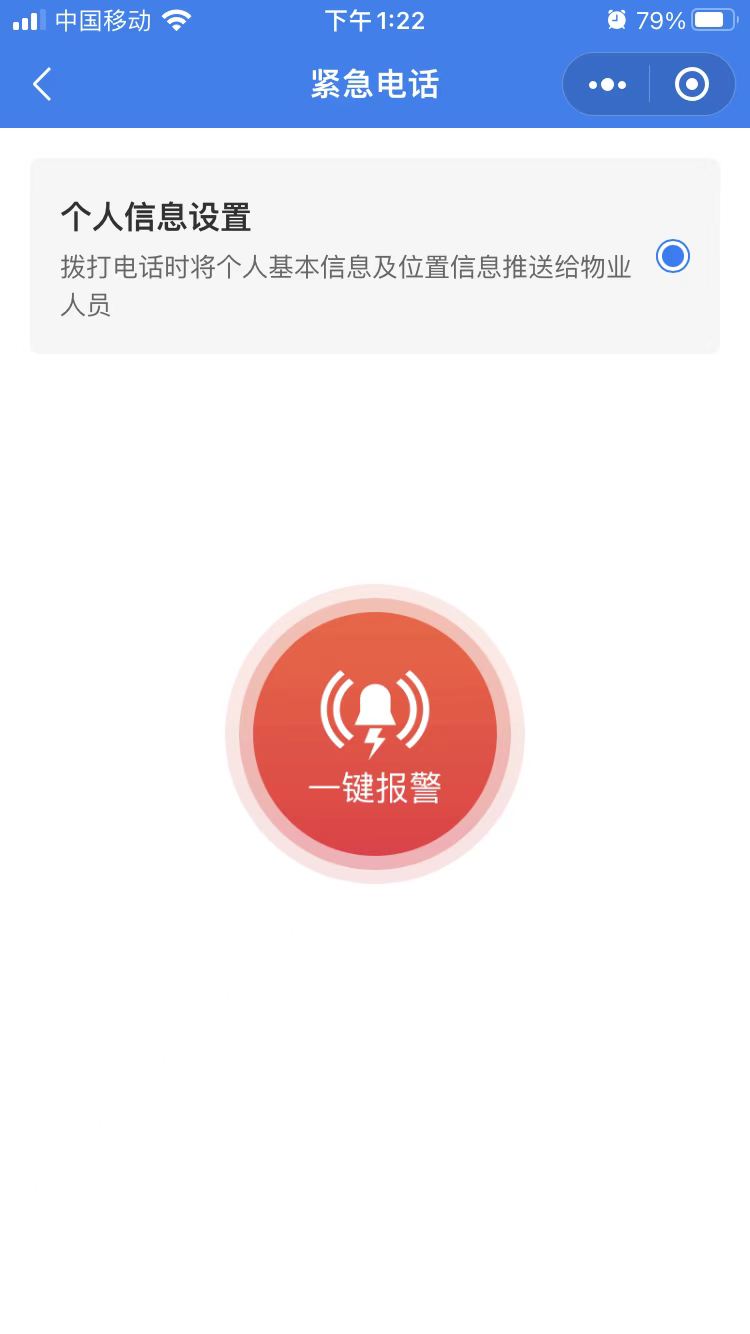
Task: Close the mini program with the circle icon
Action: point(691,85)
